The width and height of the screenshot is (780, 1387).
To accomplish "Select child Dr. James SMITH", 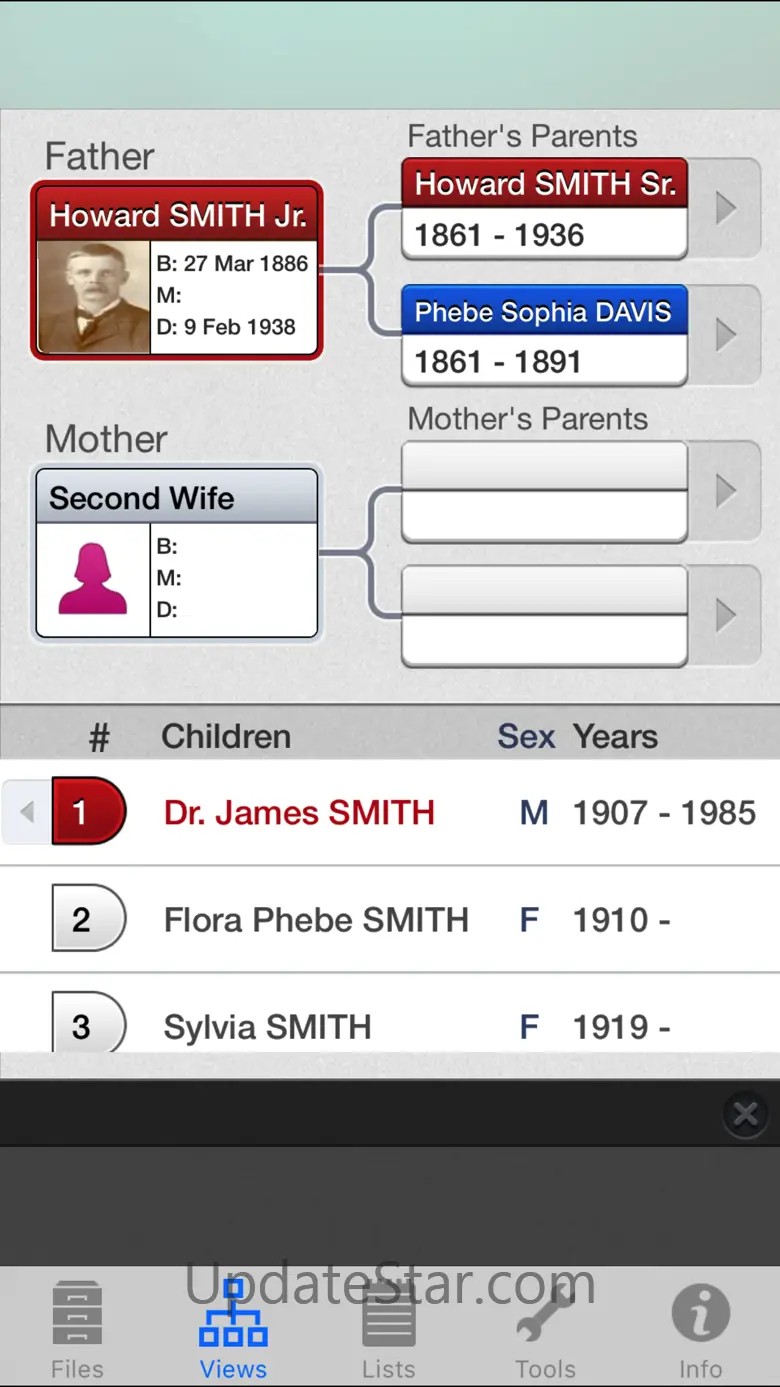I will coord(299,813).
